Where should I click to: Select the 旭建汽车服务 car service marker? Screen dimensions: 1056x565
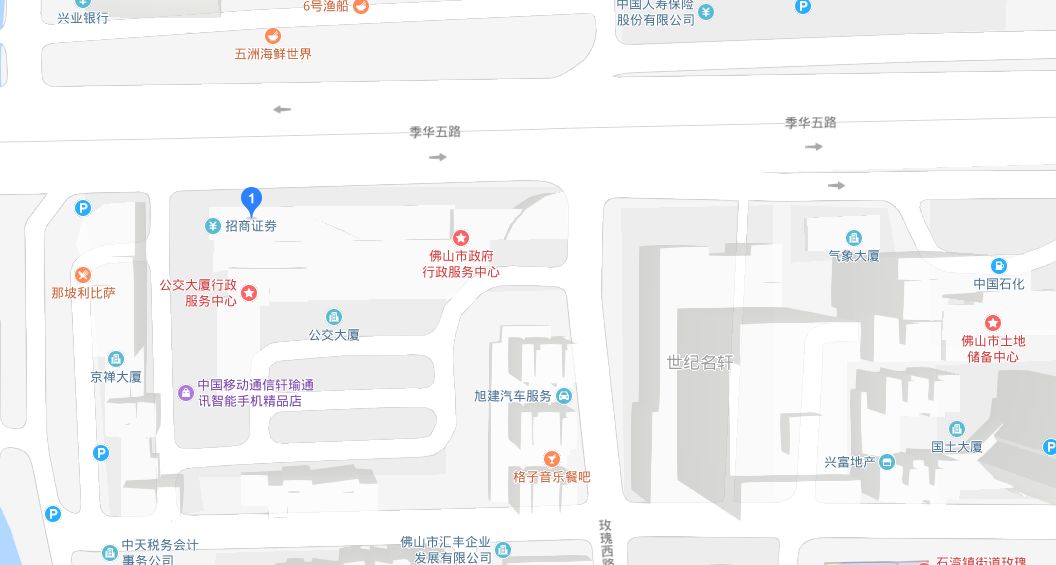(x=564, y=396)
